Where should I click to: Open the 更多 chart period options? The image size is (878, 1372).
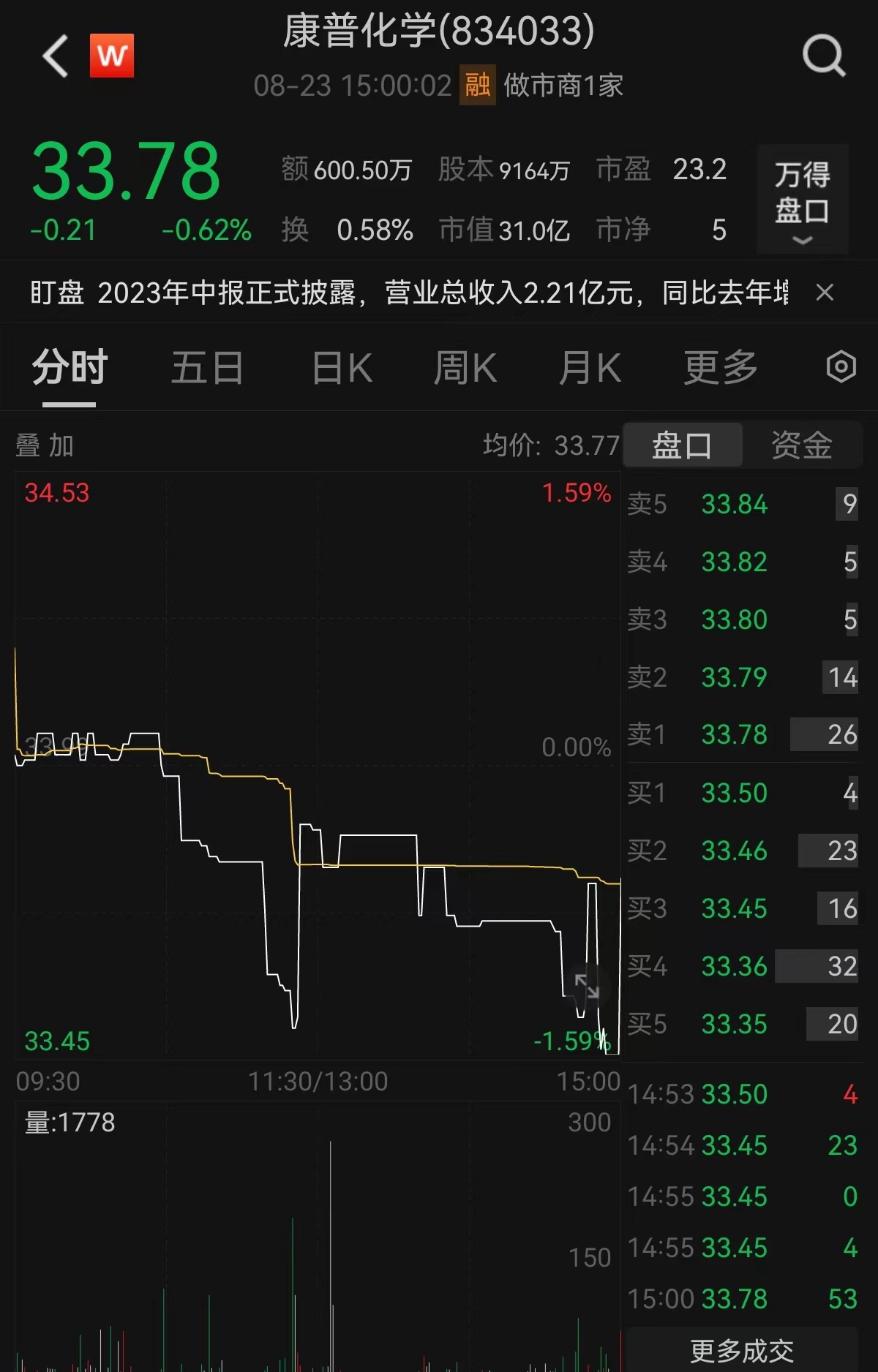point(720,367)
